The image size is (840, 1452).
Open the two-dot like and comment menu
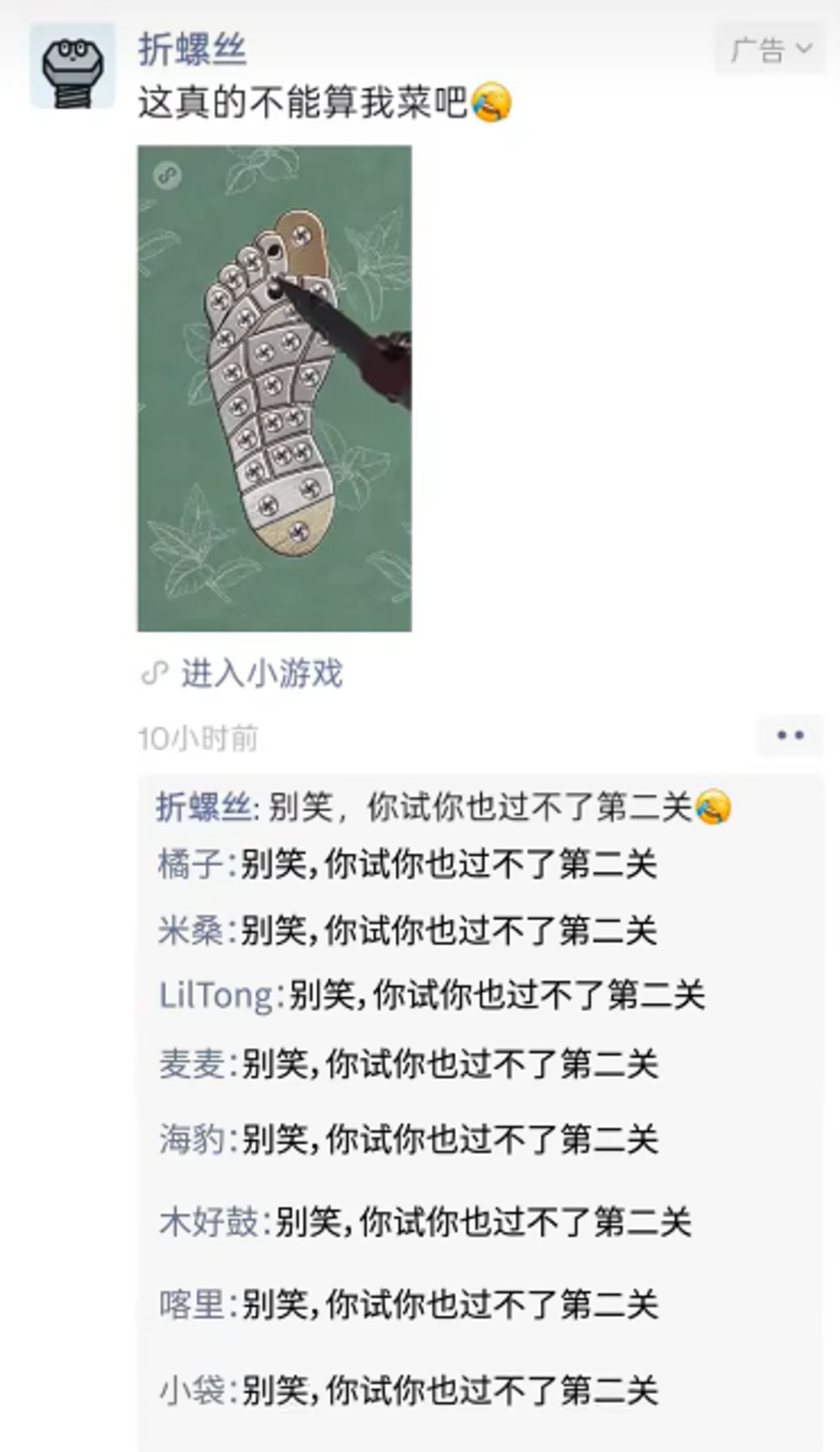point(790,735)
